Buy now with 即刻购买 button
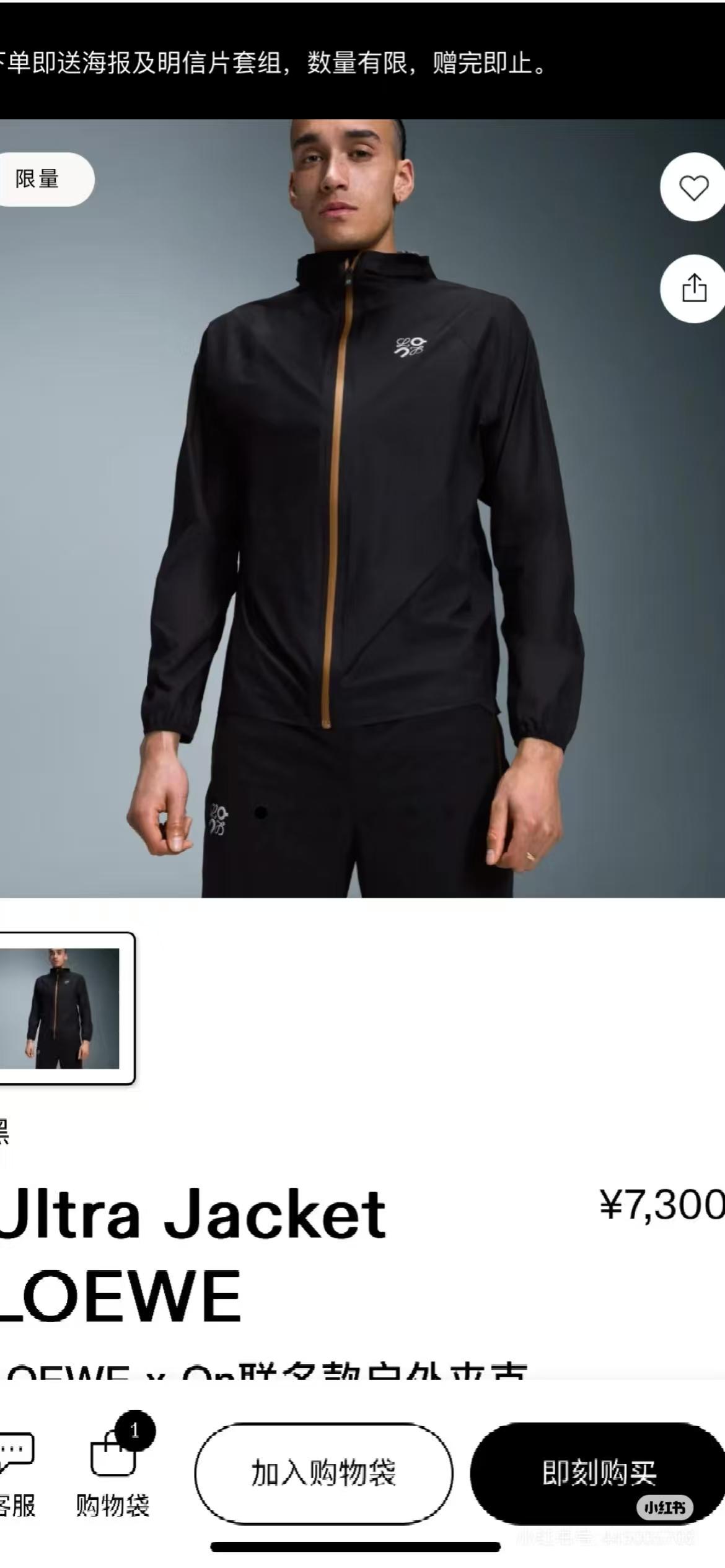Image resolution: width=725 pixels, height=1568 pixels. 597,1473
